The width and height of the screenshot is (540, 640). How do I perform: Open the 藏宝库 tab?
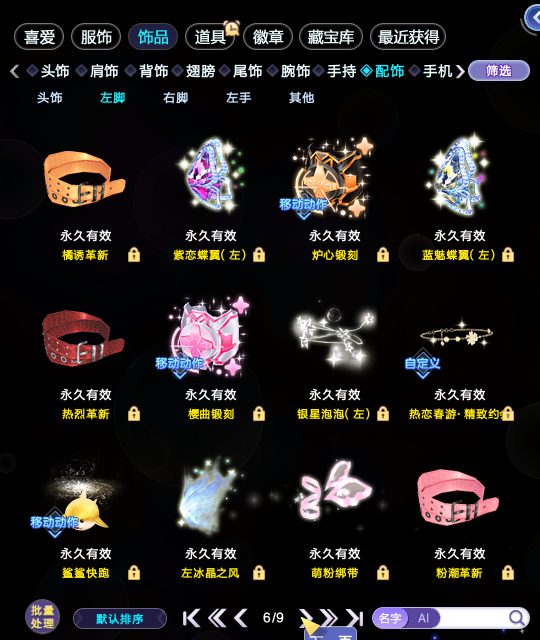pos(331,37)
